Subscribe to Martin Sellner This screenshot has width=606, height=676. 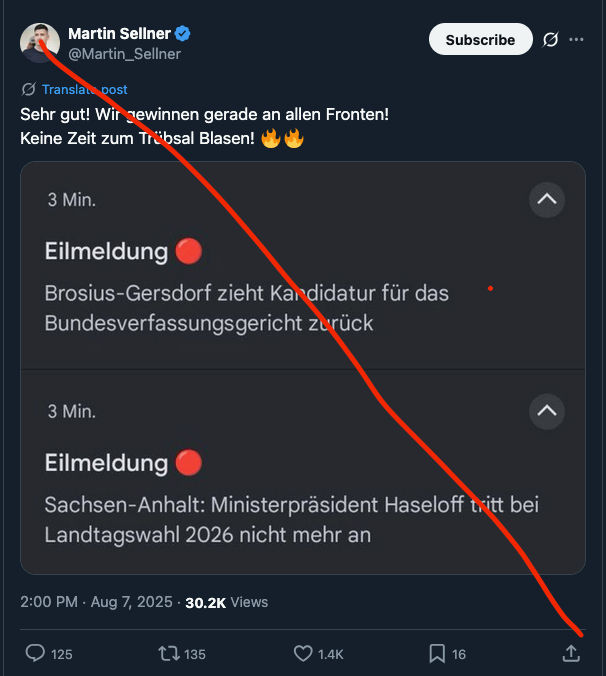point(480,40)
